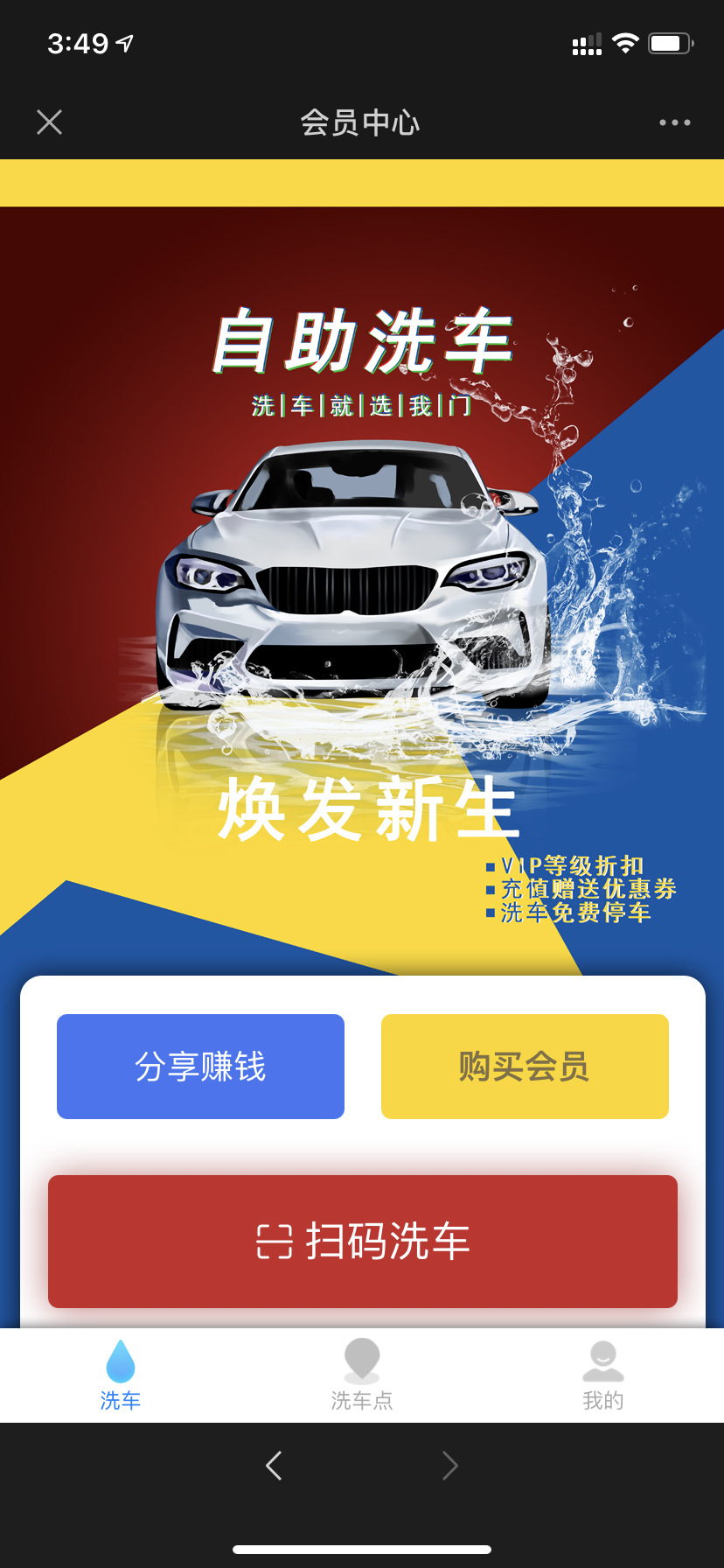Viewport: 724px width, 1568px height.
Task: Open the 我的 tab
Action: (602, 1375)
